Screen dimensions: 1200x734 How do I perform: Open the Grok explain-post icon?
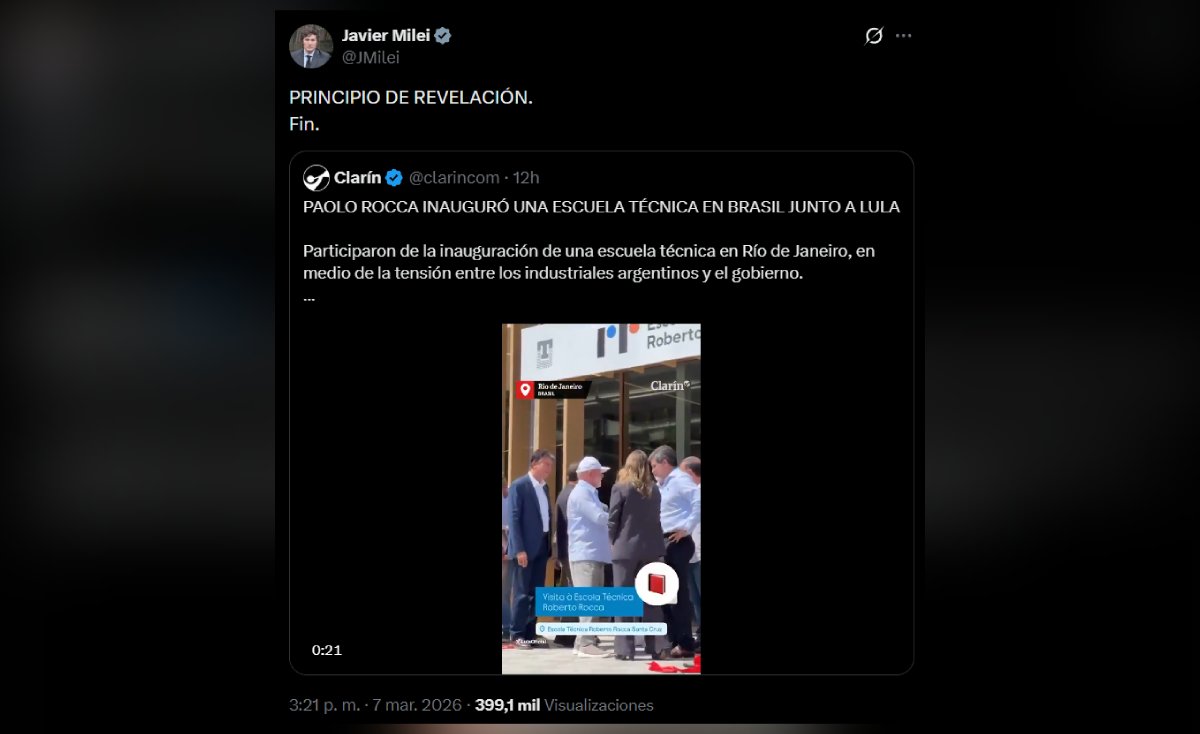tap(874, 36)
